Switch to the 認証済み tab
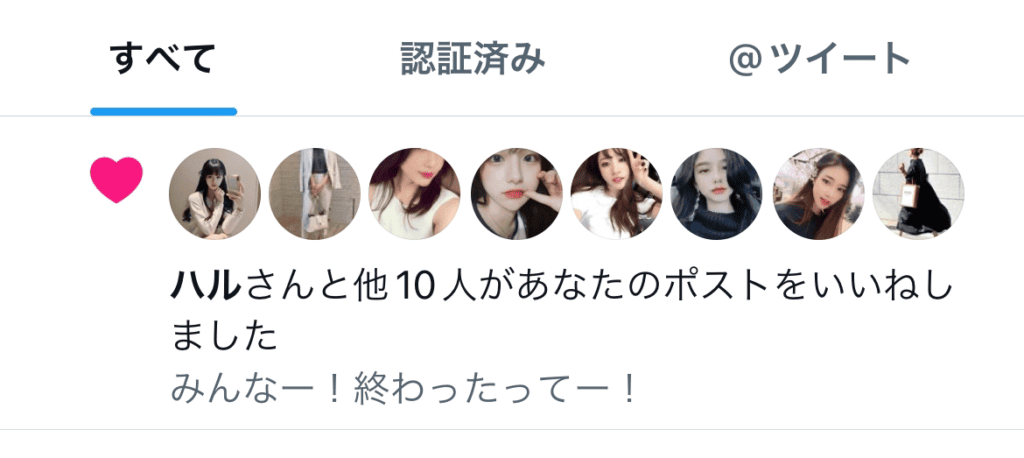 tap(472, 58)
